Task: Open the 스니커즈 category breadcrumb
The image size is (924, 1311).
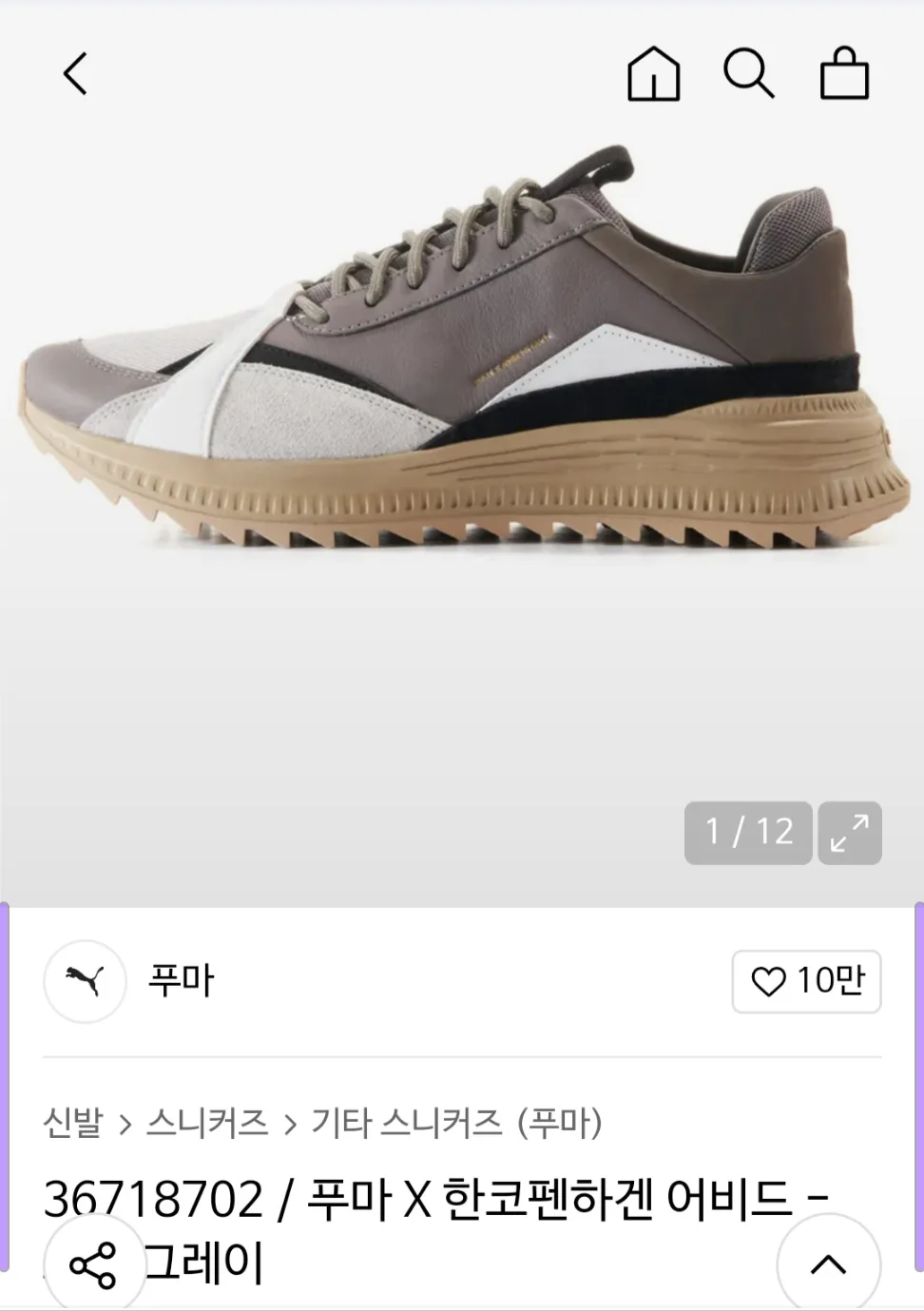Action: point(207,1124)
